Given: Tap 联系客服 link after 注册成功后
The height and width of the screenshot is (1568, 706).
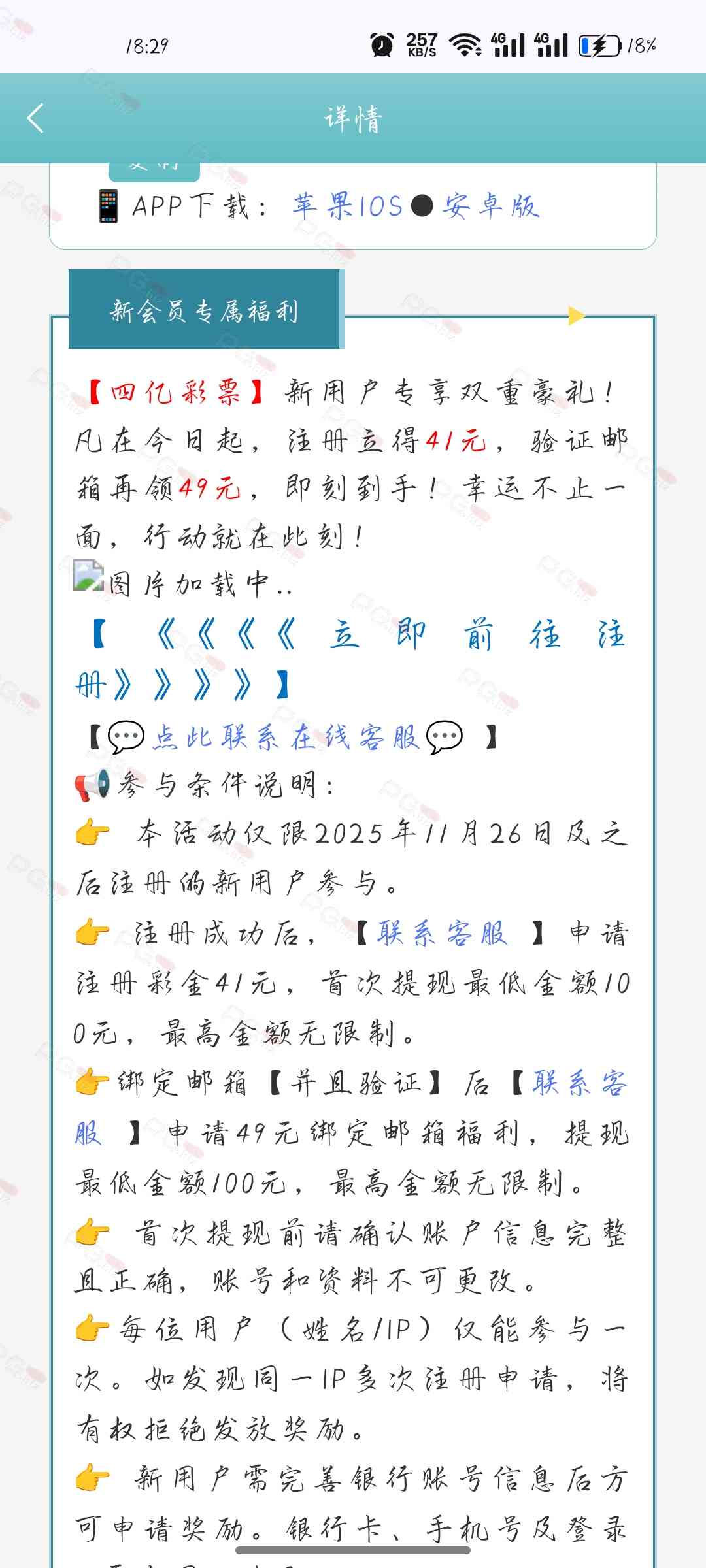Looking at the screenshot, I should click(x=442, y=933).
